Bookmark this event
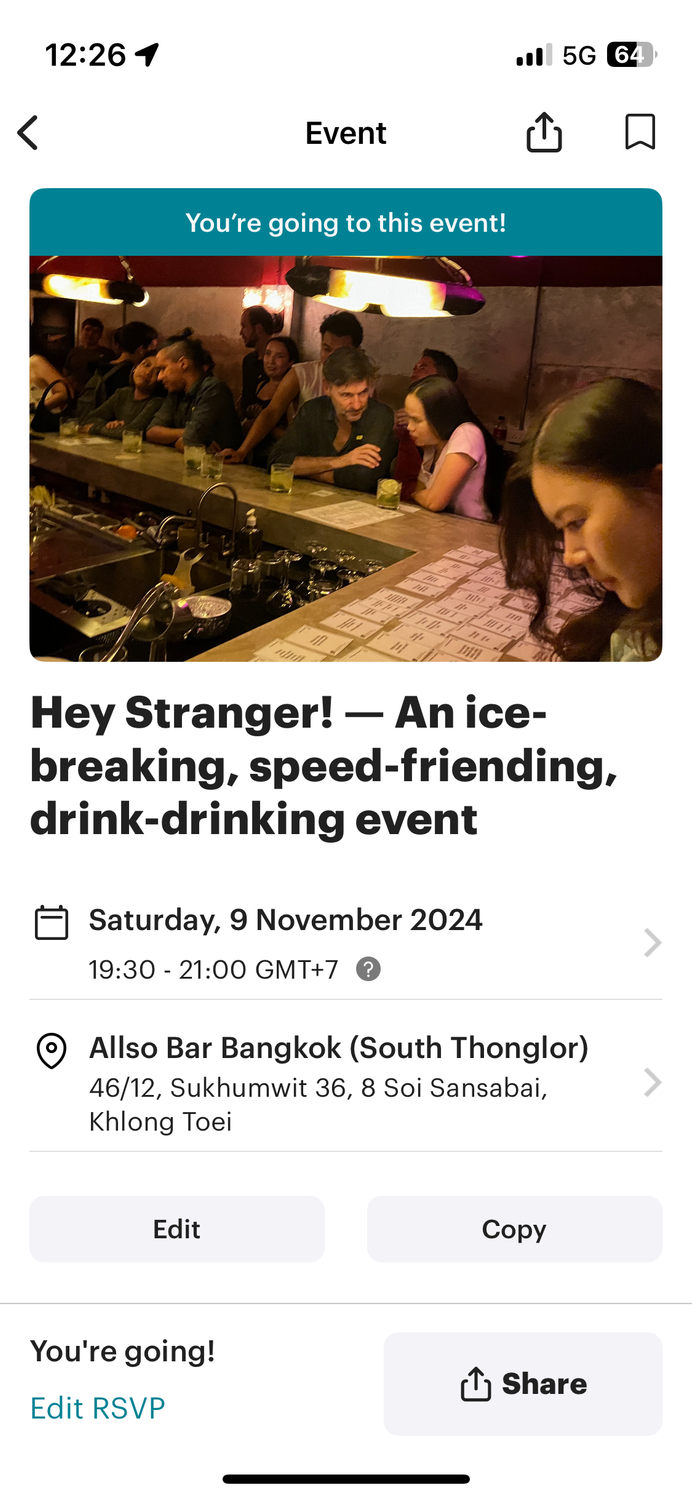 point(640,132)
